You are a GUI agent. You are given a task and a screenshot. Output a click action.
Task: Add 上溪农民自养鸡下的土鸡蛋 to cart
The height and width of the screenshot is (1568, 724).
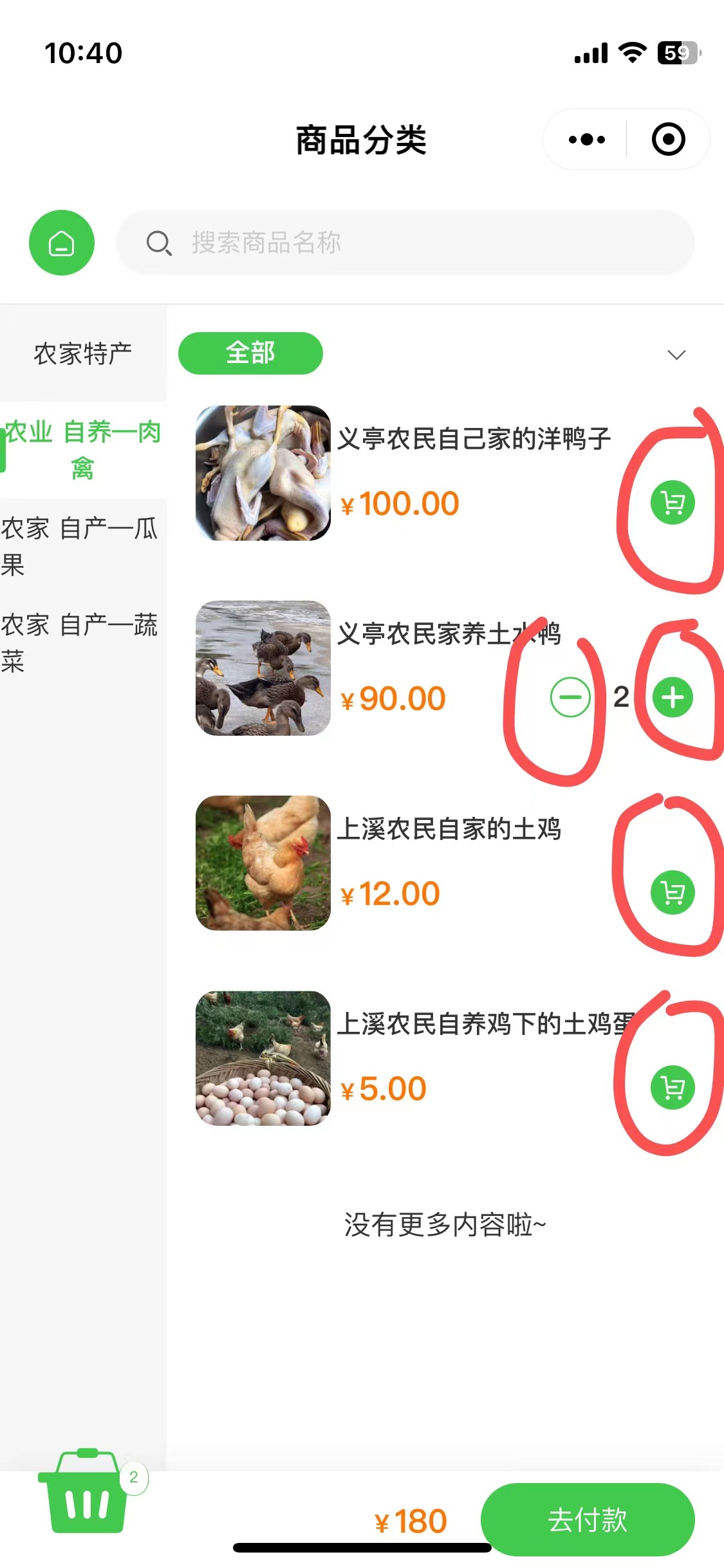673,1088
